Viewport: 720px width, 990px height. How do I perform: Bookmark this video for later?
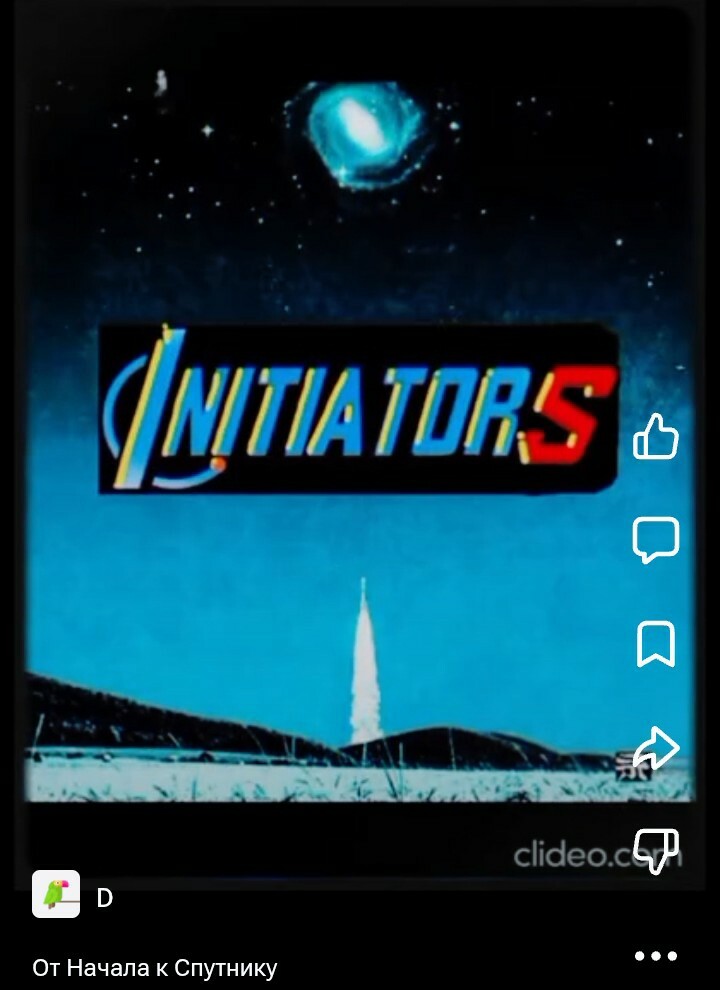tap(656, 644)
